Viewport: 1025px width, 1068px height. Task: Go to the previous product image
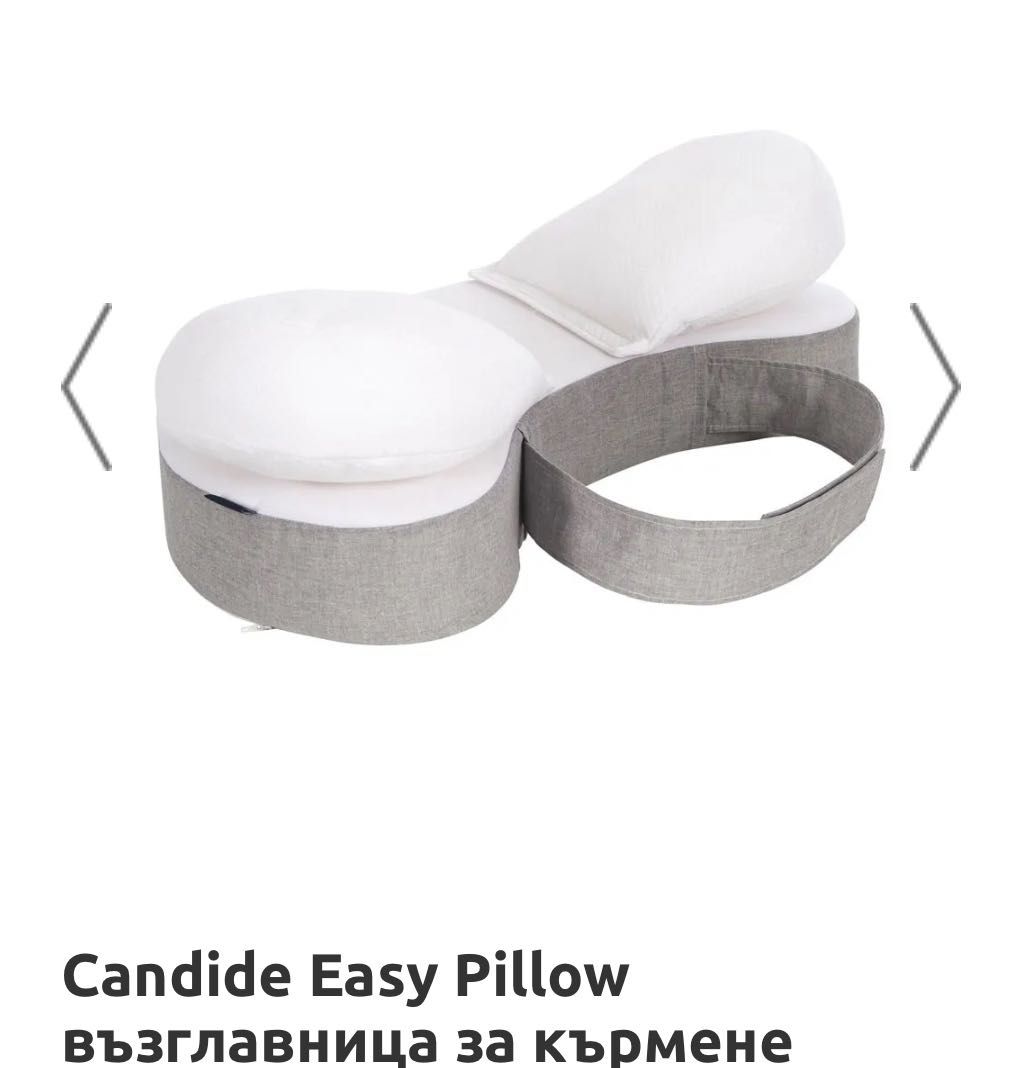(x=87, y=386)
